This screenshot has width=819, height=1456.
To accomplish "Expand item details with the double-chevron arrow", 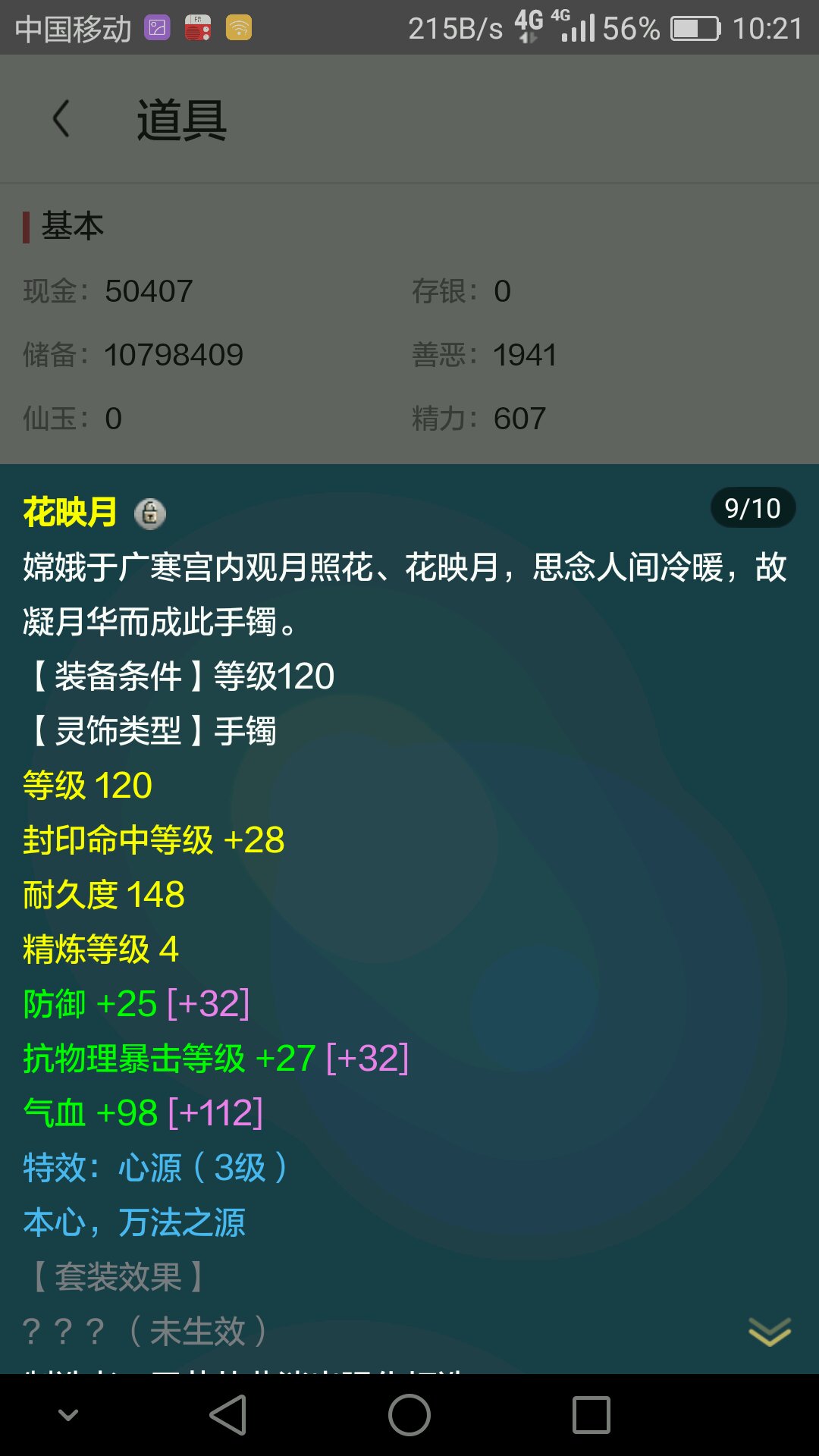I will (769, 1331).
